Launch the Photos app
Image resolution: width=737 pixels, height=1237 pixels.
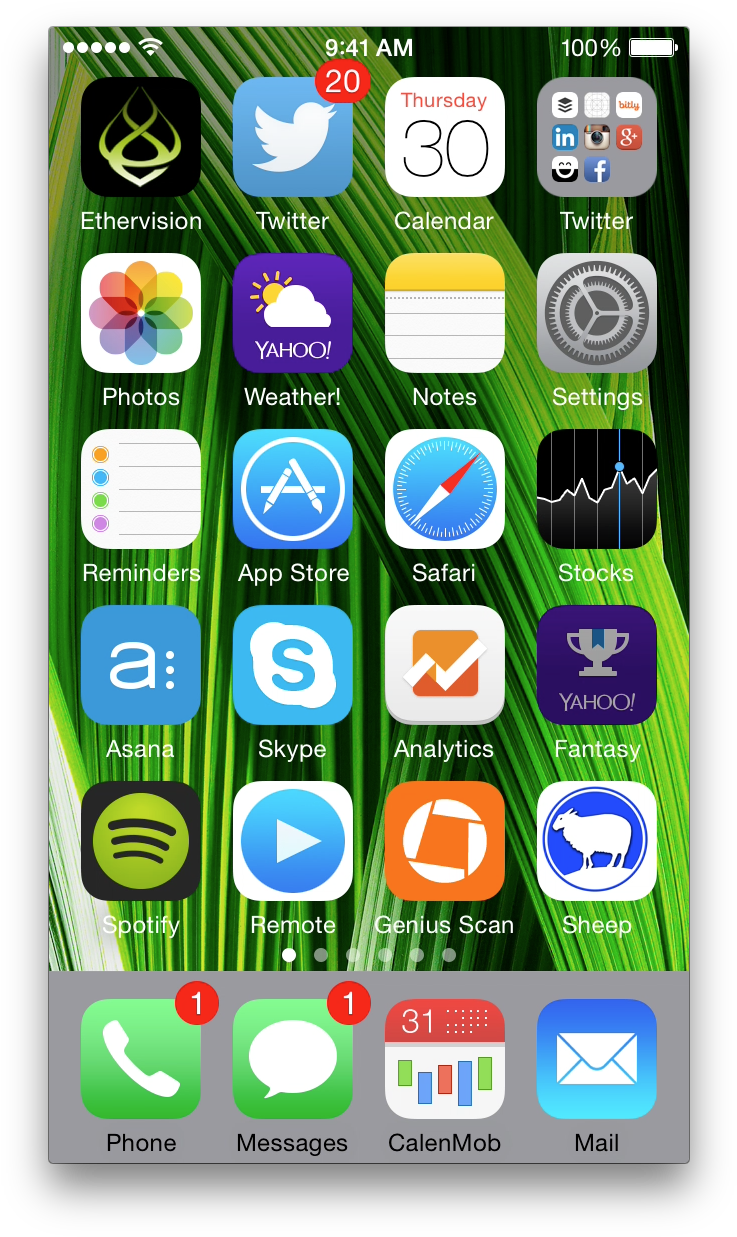click(x=141, y=313)
